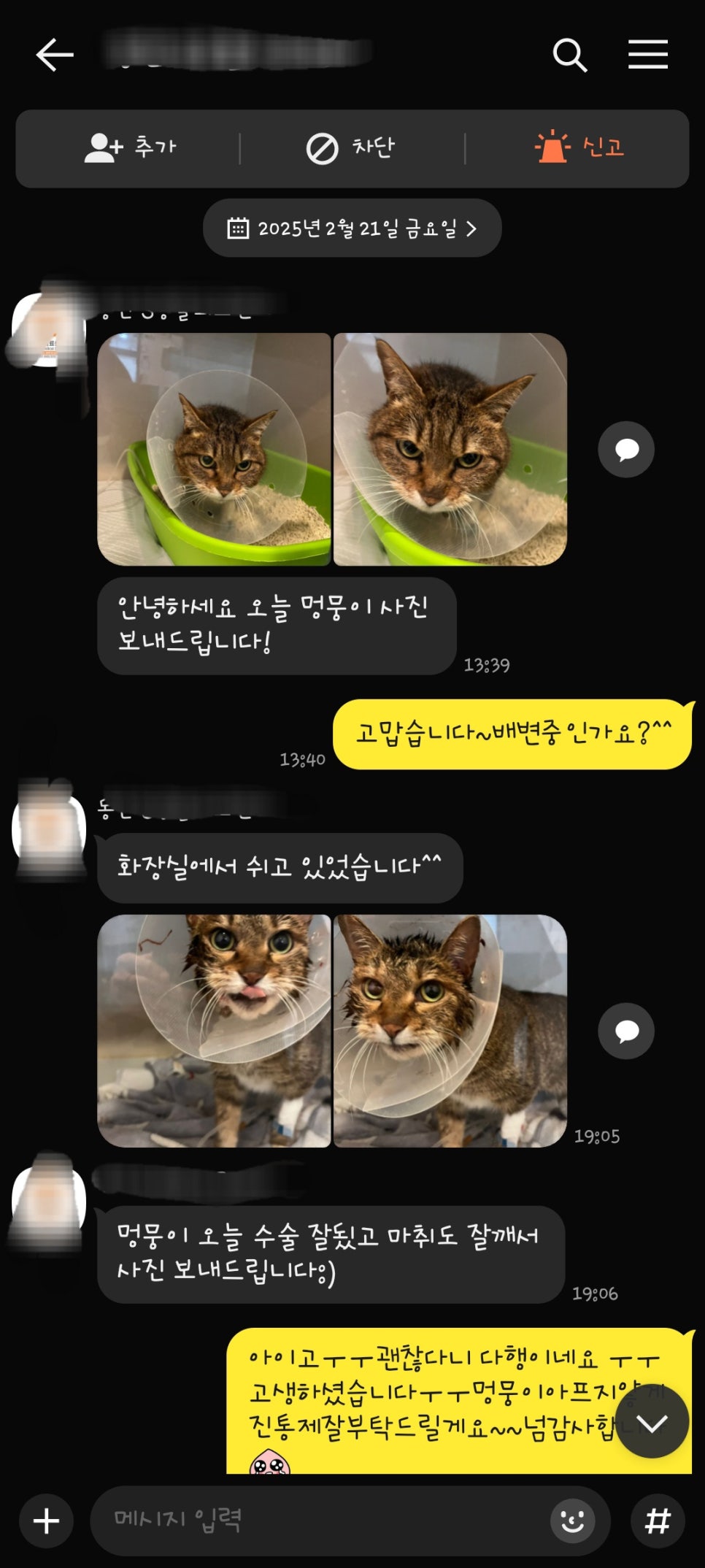Viewport: 705px width, 1568px height.
Task: Open the emoticon picker
Action: 572,1521
